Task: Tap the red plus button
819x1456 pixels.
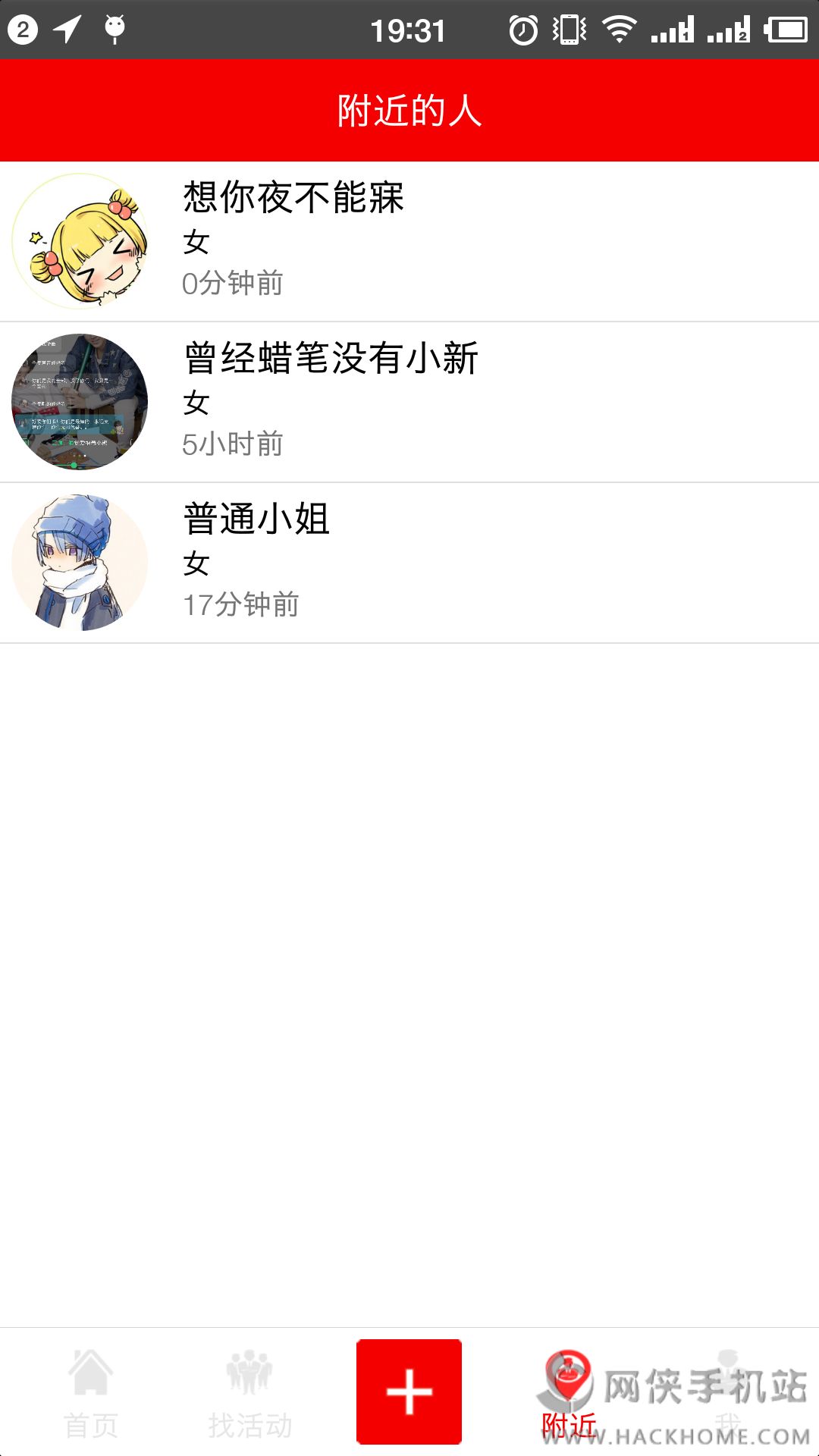Action: tap(409, 1392)
